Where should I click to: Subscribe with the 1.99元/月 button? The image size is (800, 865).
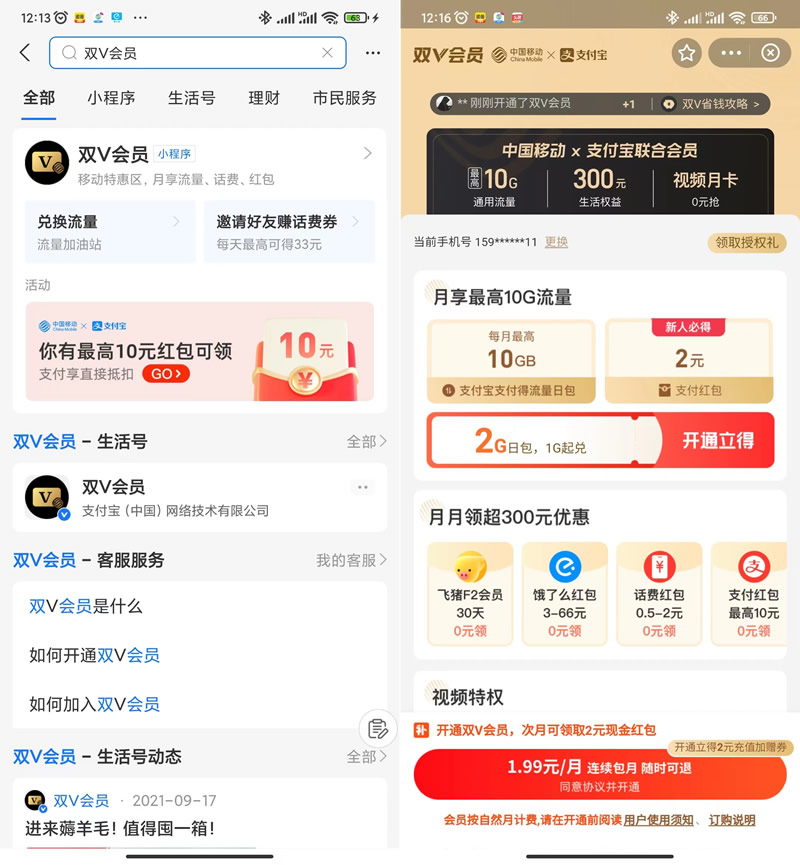point(599,774)
